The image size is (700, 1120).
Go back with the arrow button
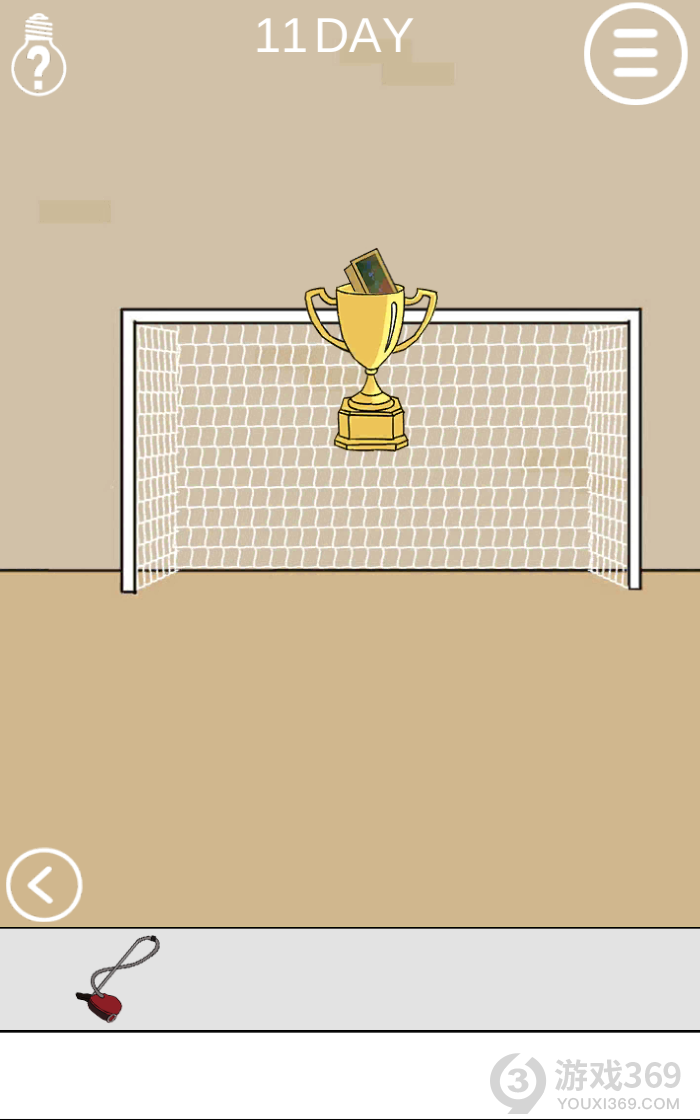(44, 885)
